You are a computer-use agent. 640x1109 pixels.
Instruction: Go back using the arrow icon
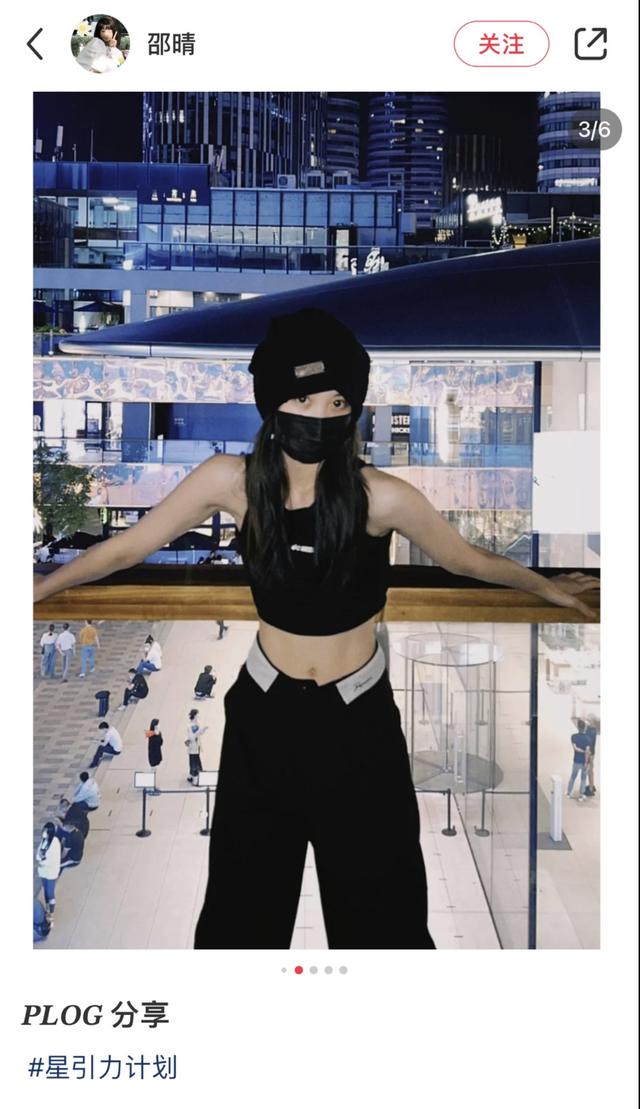35,44
